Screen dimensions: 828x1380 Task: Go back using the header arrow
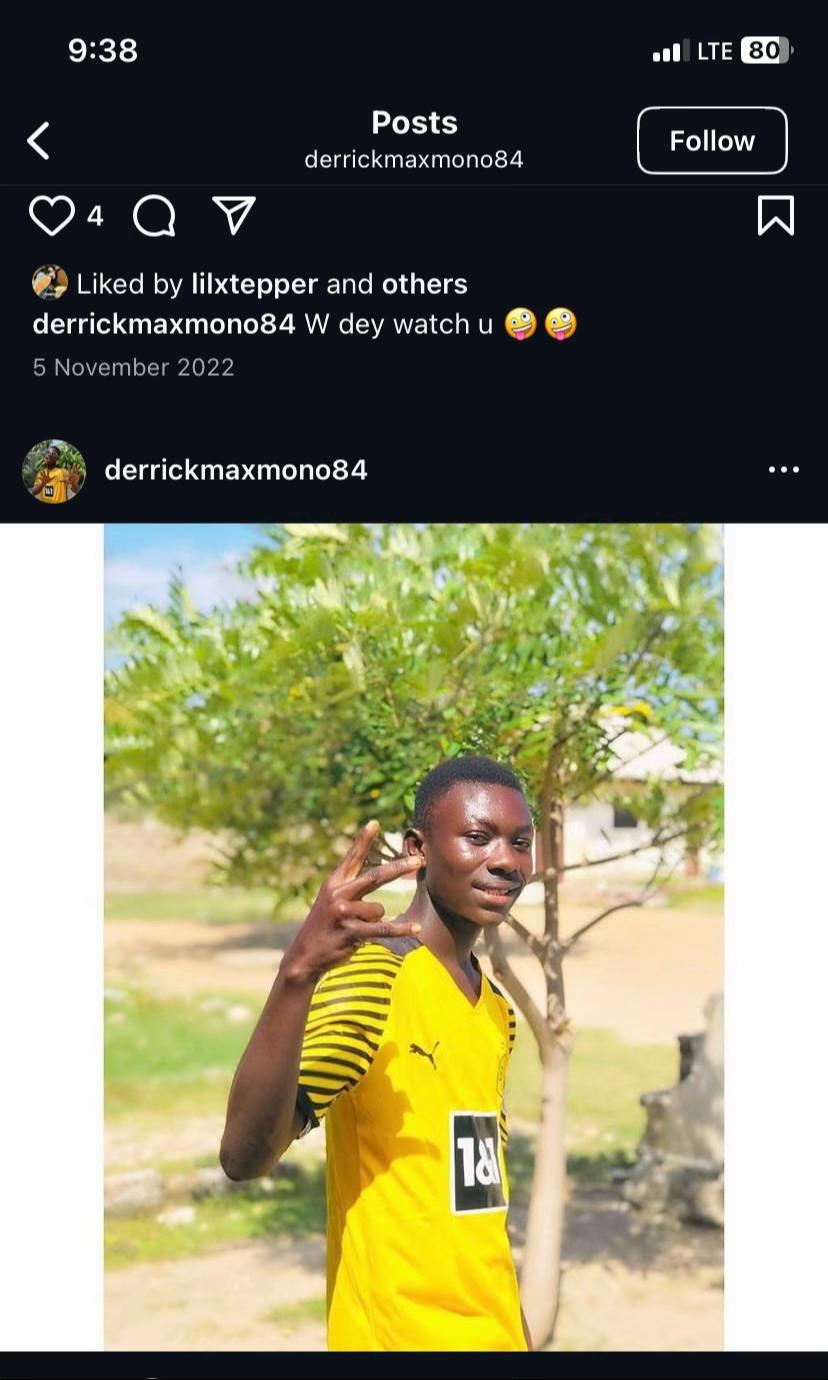click(38, 141)
